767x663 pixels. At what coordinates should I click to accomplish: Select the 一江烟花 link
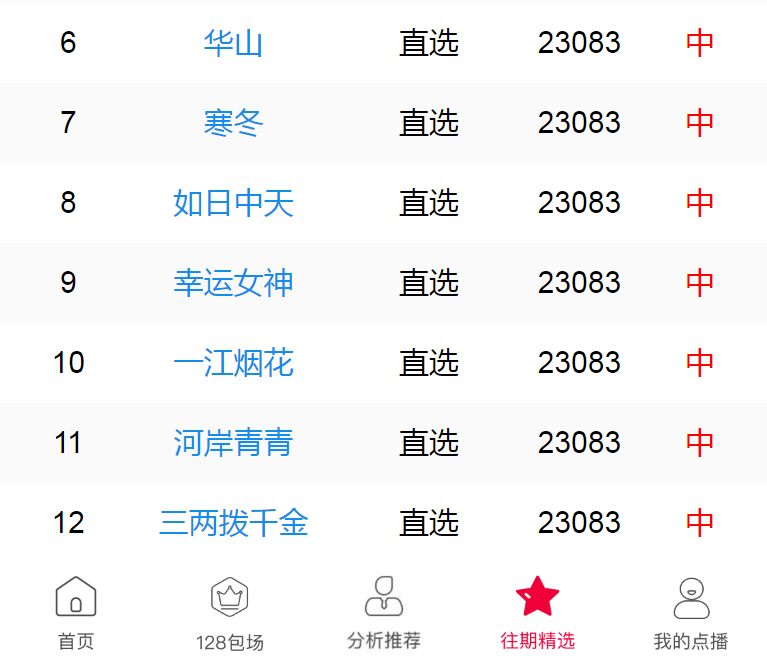(x=233, y=363)
